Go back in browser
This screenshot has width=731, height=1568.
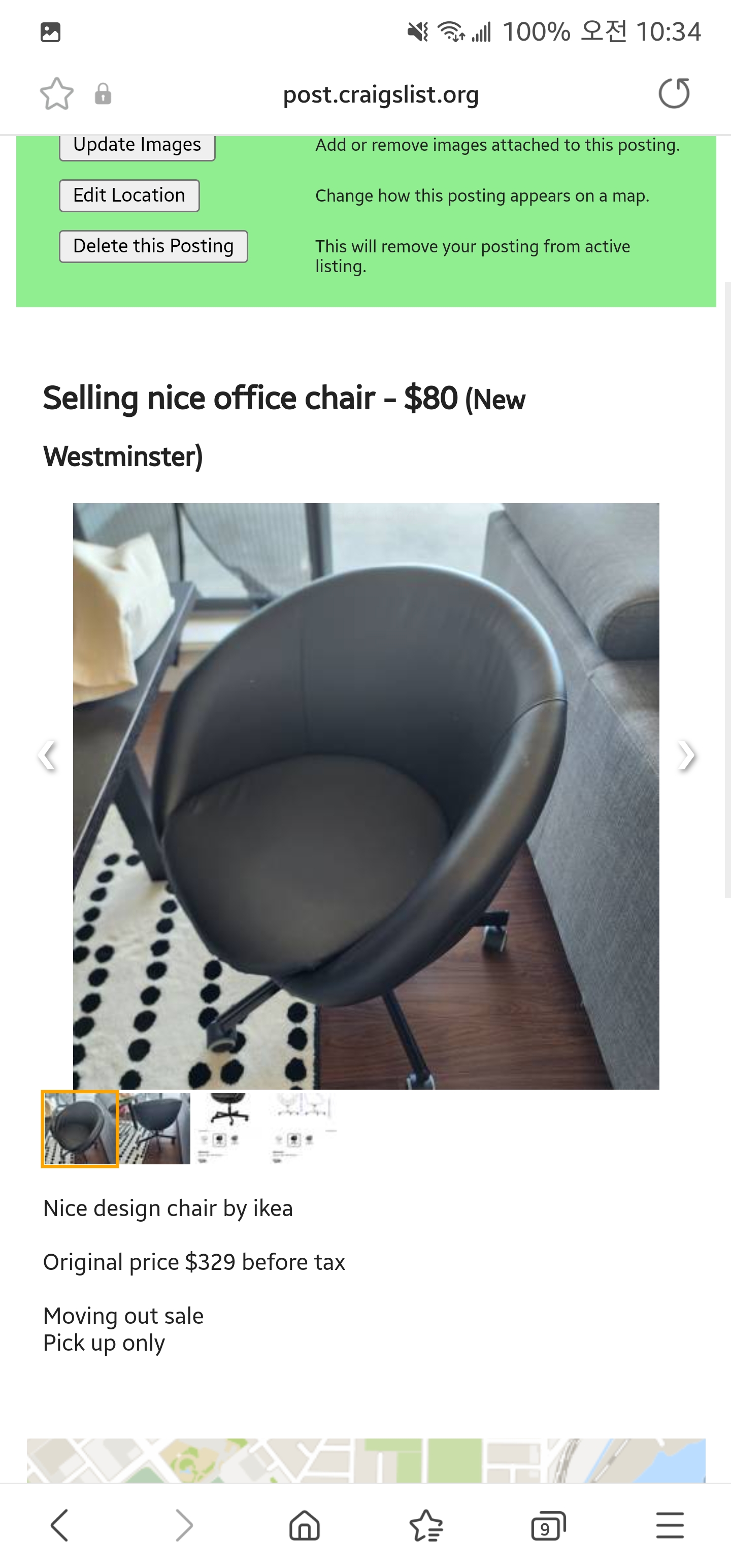coord(60,1525)
